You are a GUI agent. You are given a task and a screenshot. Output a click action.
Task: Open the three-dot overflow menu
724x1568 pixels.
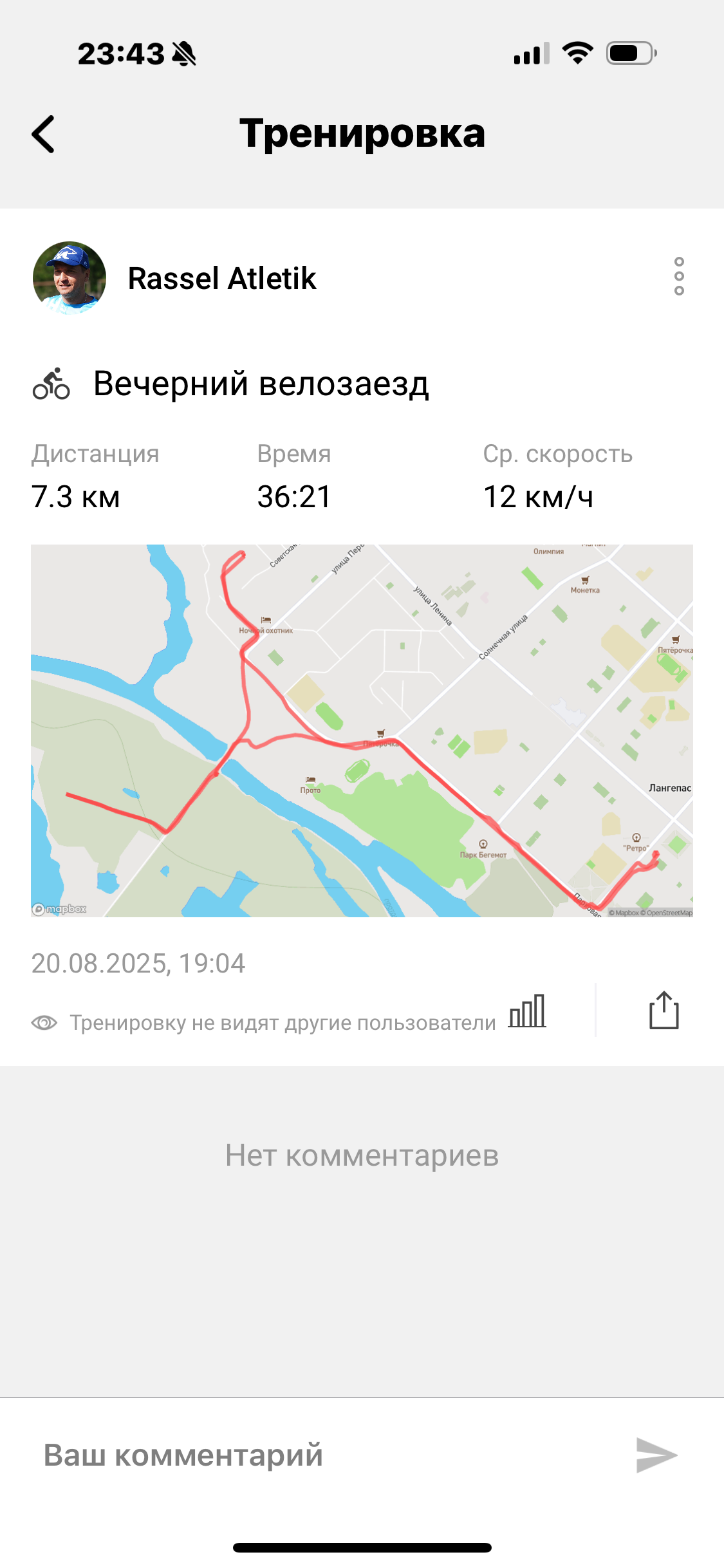point(679,277)
